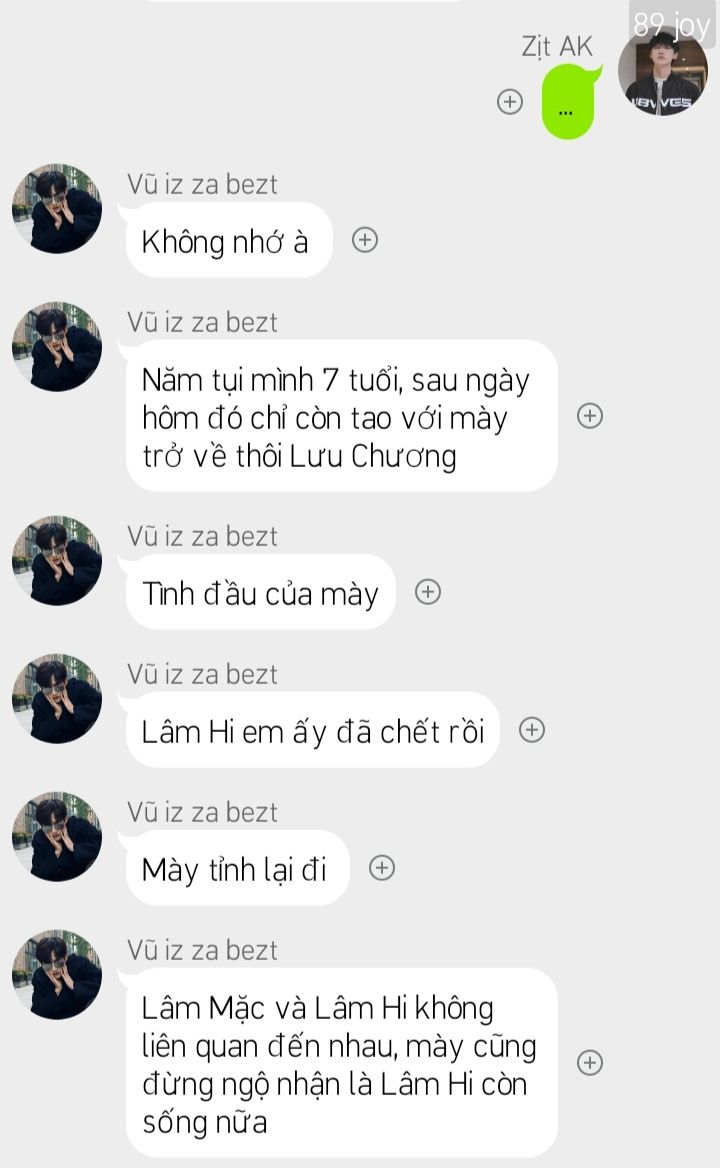Tap plus icon beside 'Lâm Hi em ấy đã chết rồi'
Screen dimensions: 720x1168
click(532, 730)
